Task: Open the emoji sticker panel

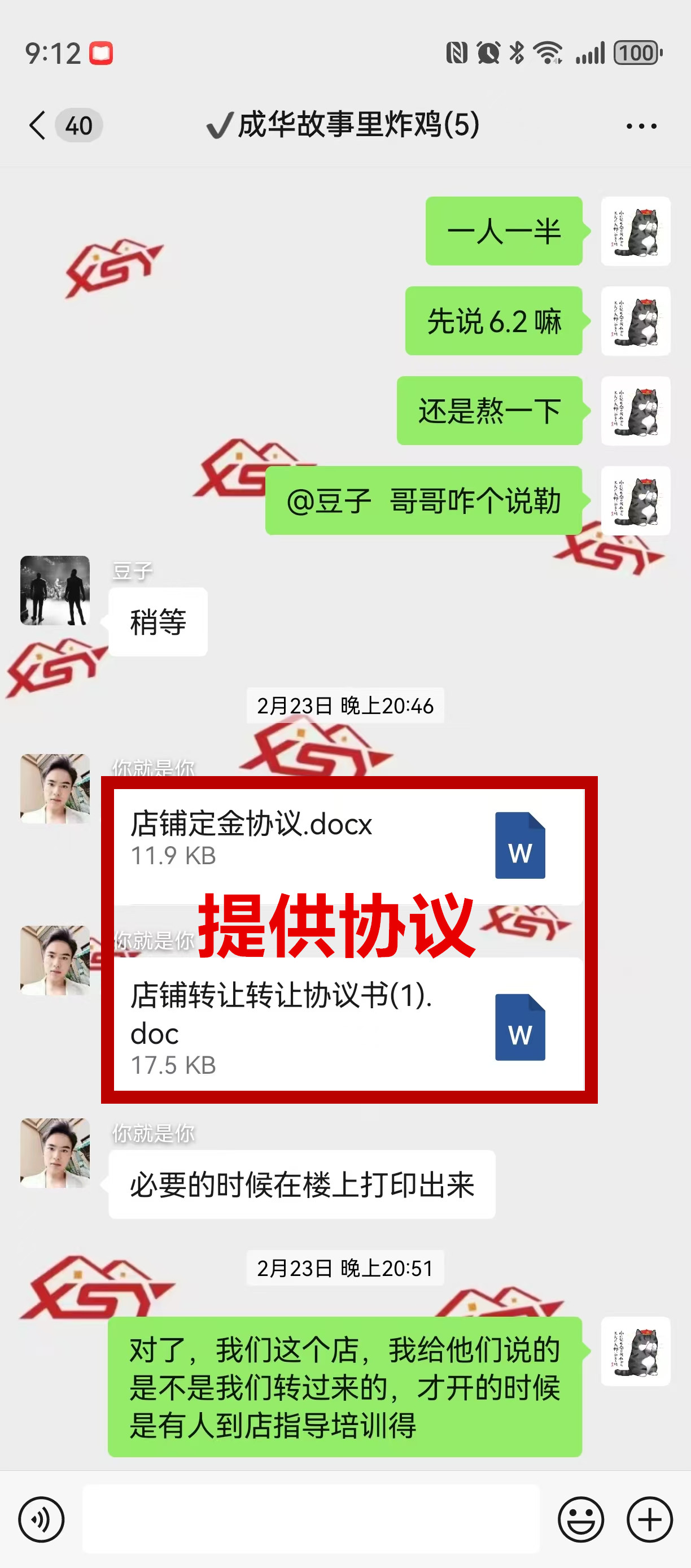Action: click(580, 1519)
